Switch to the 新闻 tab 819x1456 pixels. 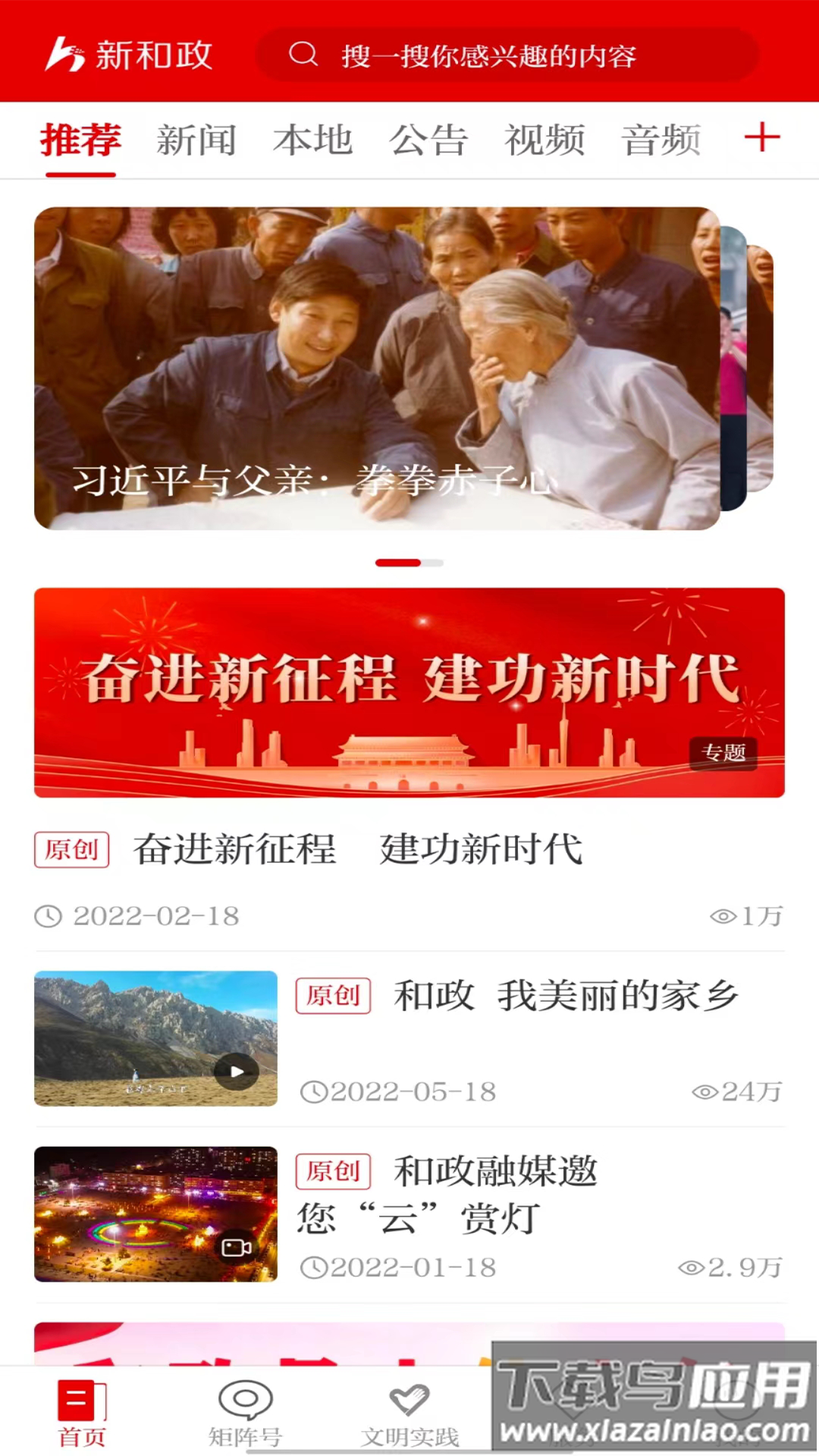196,140
